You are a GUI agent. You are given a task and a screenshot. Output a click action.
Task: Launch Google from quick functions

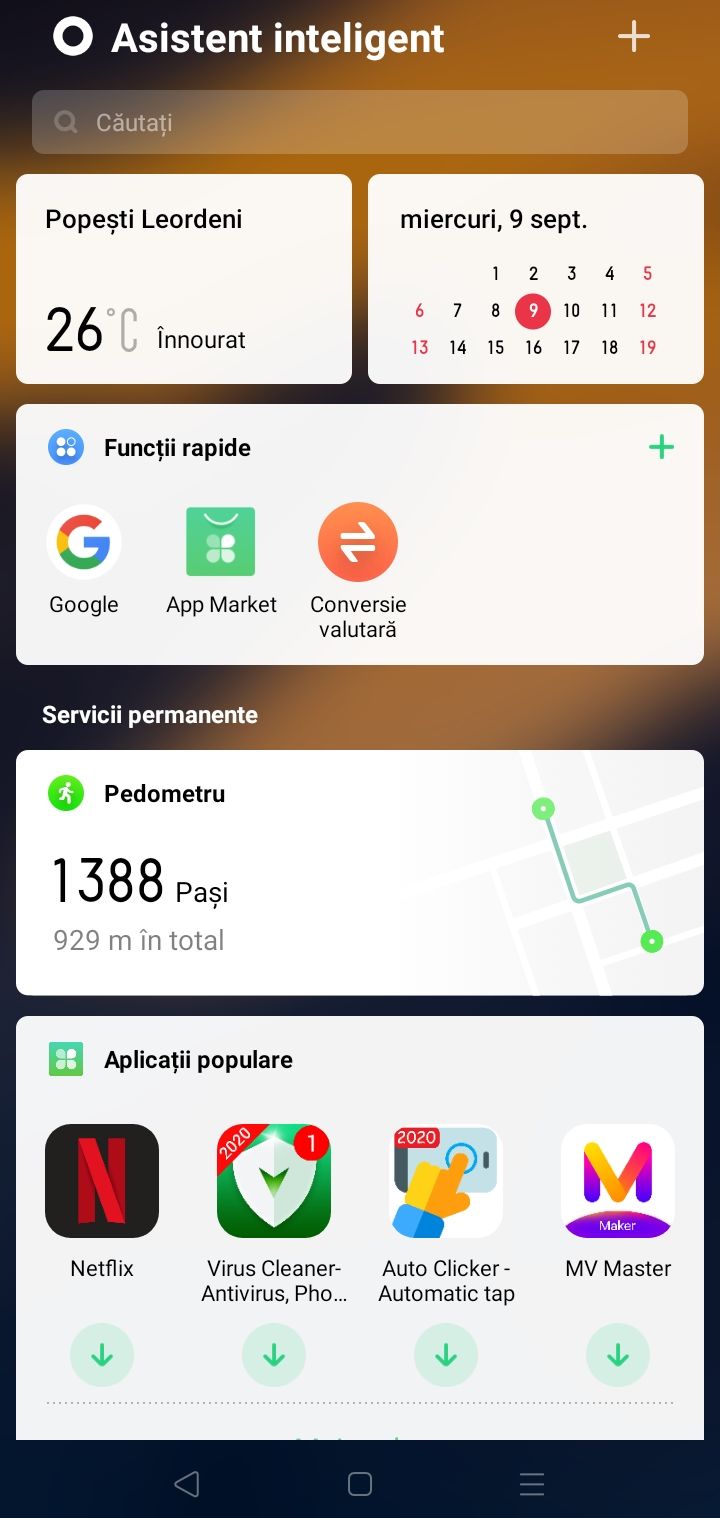(84, 542)
